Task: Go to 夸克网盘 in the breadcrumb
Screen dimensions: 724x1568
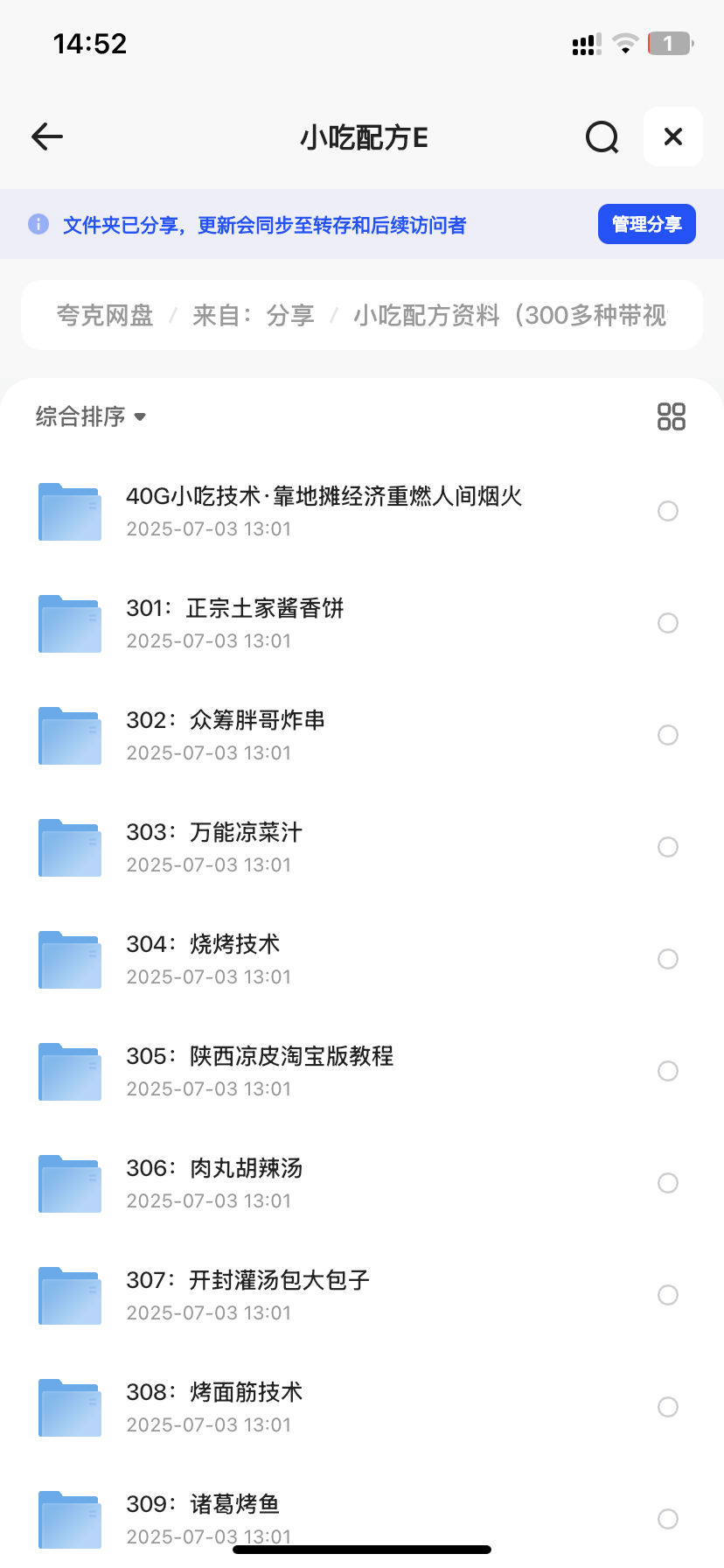Action: click(105, 315)
